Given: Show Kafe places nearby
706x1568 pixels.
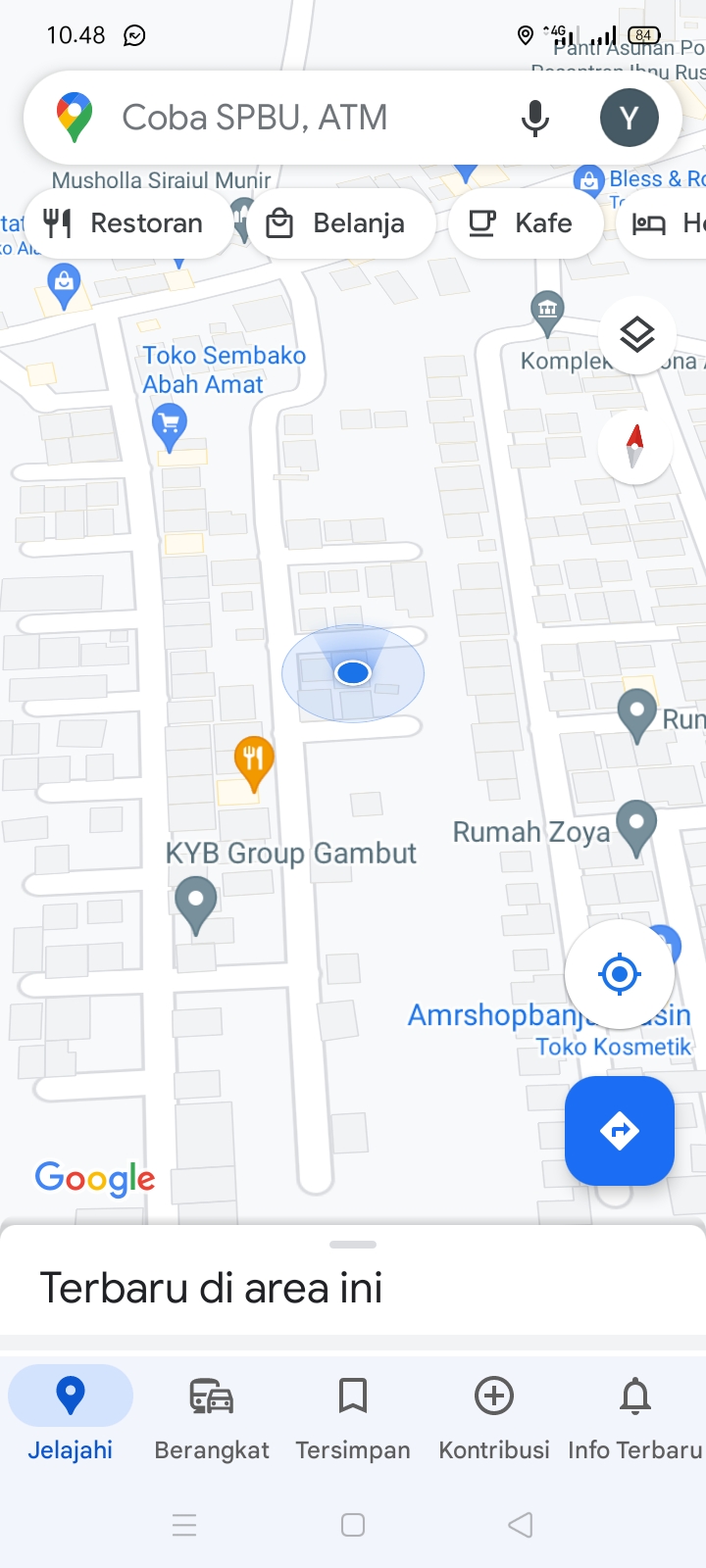Looking at the screenshot, I should pos(523,223).
